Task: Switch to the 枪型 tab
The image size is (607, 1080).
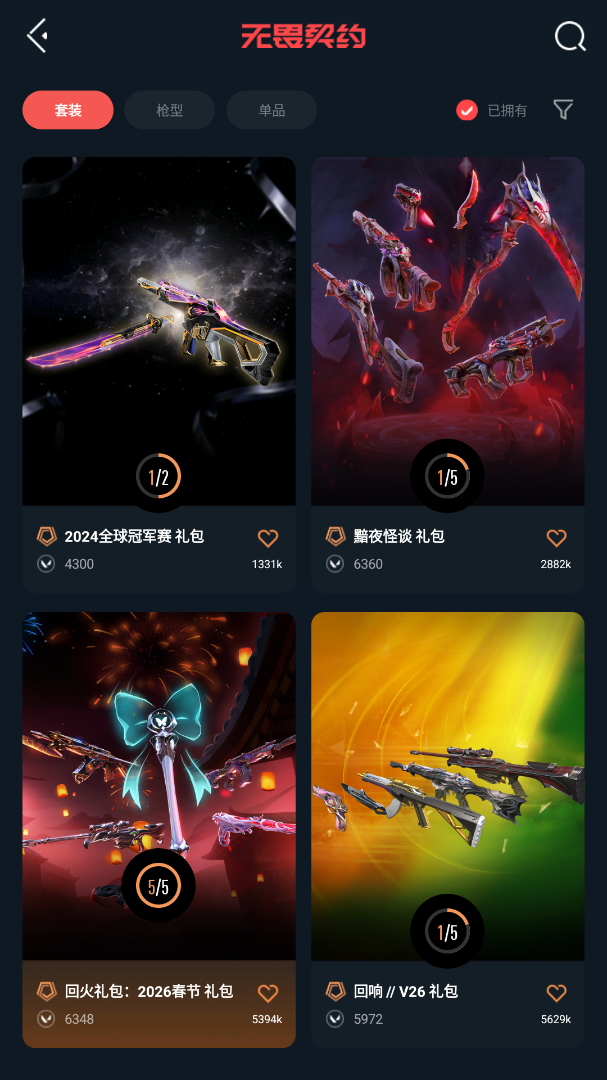Action: [x=169, y=110]
